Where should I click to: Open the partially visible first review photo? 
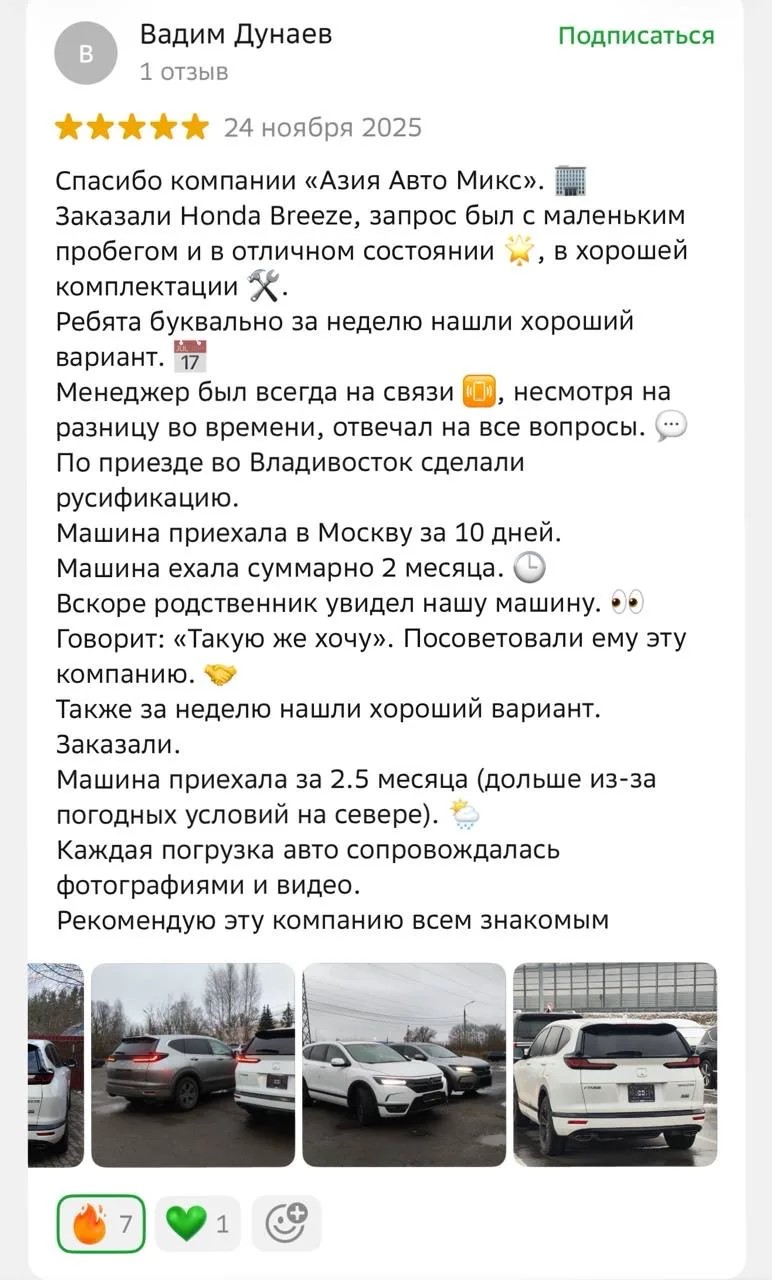click(x=55, y=1064)
